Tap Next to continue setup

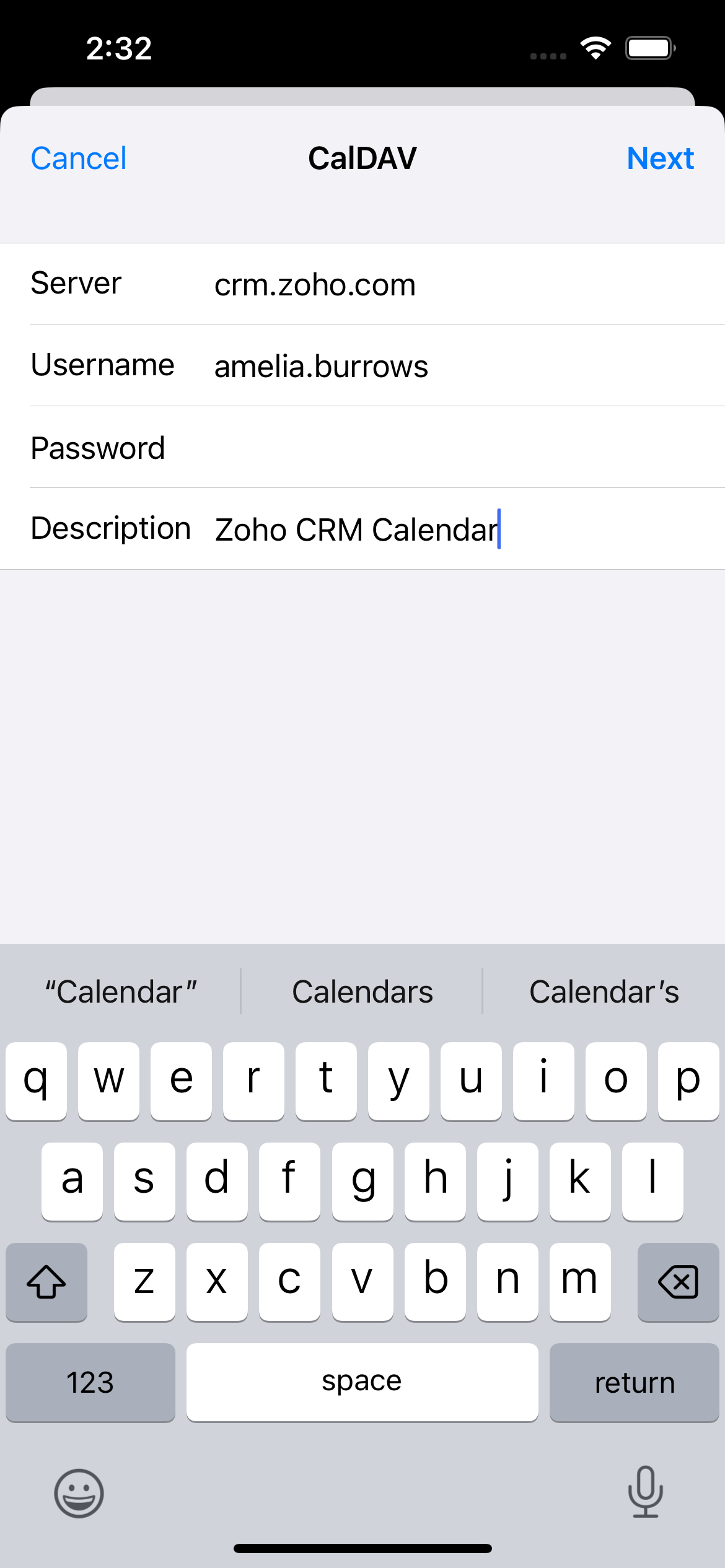coord(660,159)
